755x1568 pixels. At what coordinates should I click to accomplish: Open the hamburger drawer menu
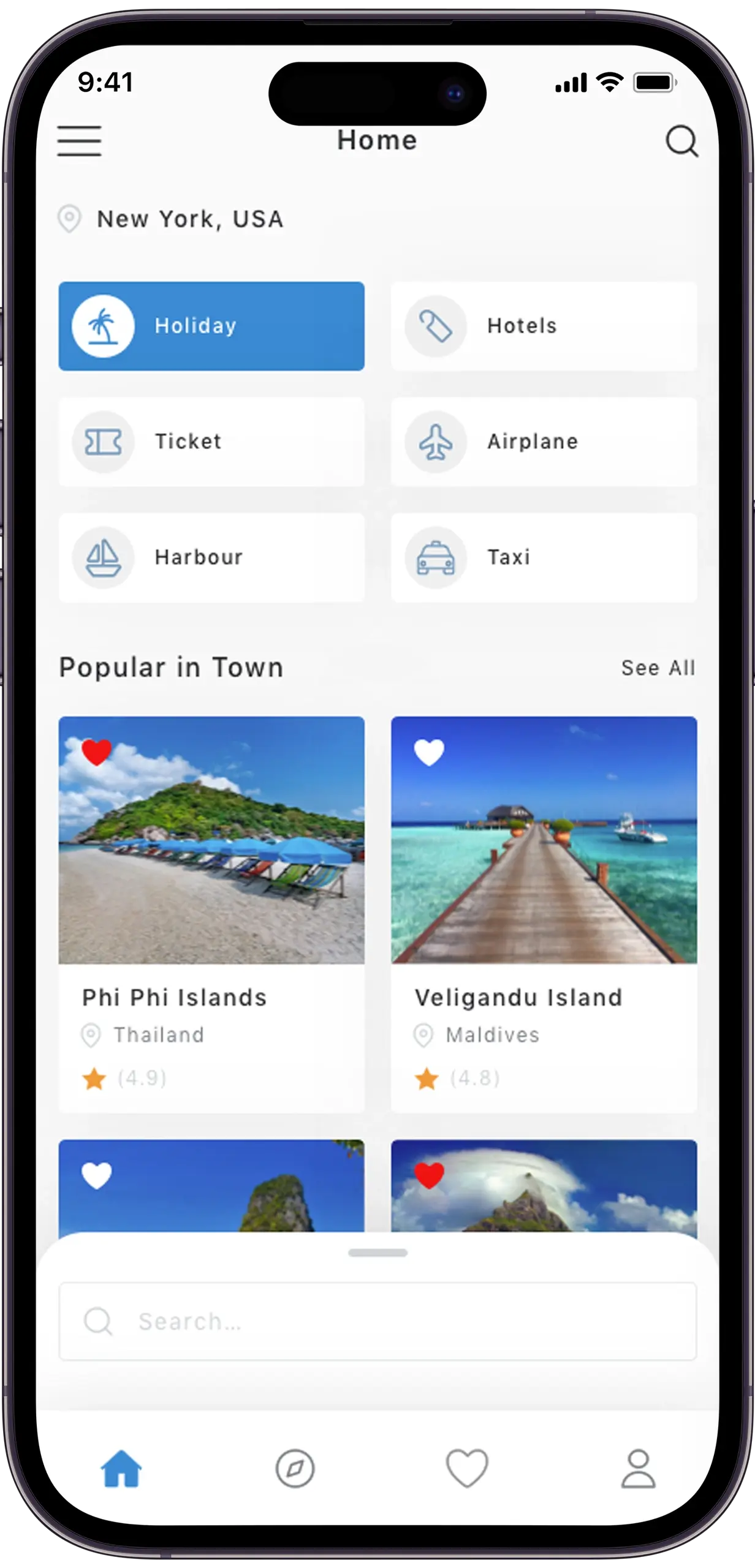(80, 141)
